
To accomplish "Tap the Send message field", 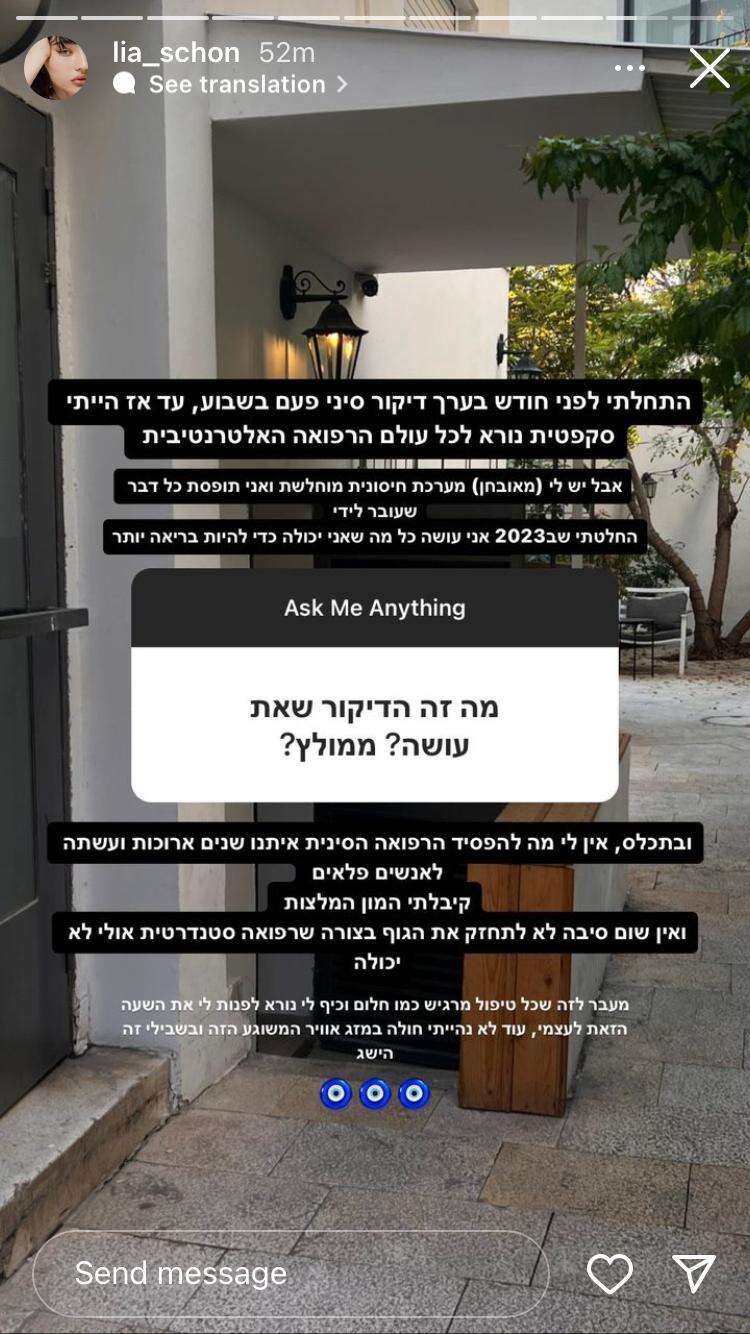I will (290, 1273).
